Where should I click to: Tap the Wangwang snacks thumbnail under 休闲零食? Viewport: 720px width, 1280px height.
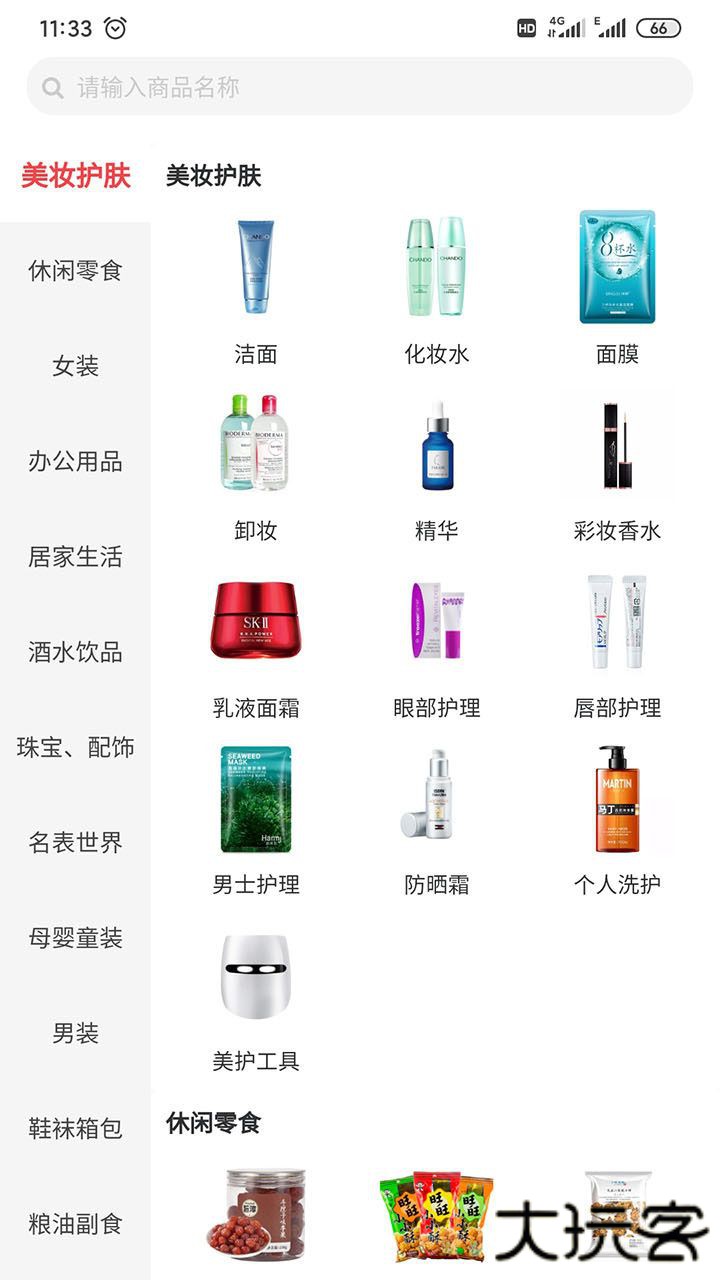(x=438, y=1215)
